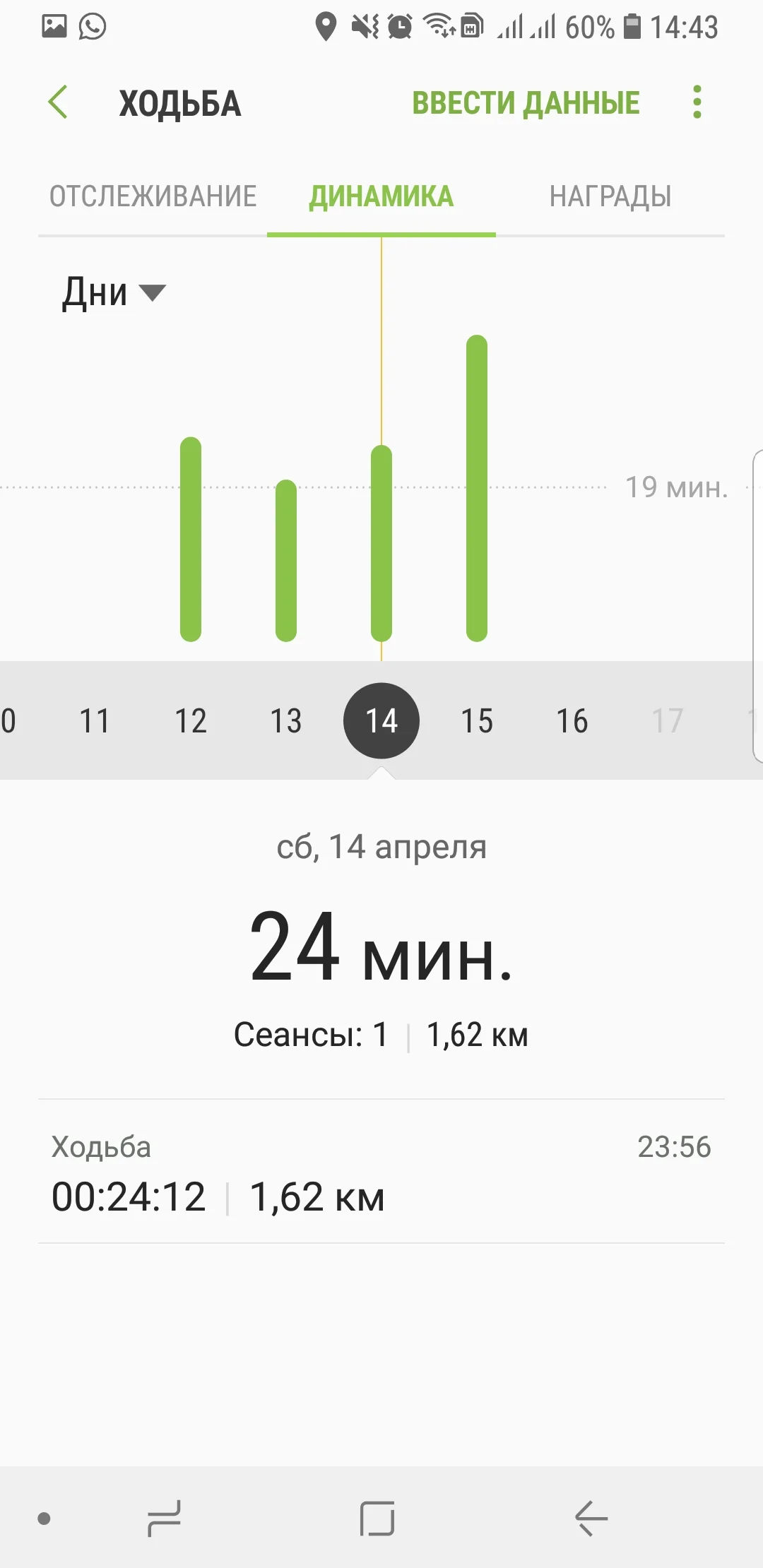Switch to the НАГРАДЫ tab
Image resolution: width=763 pixels, height=1568 pixels.
[610, 196]
